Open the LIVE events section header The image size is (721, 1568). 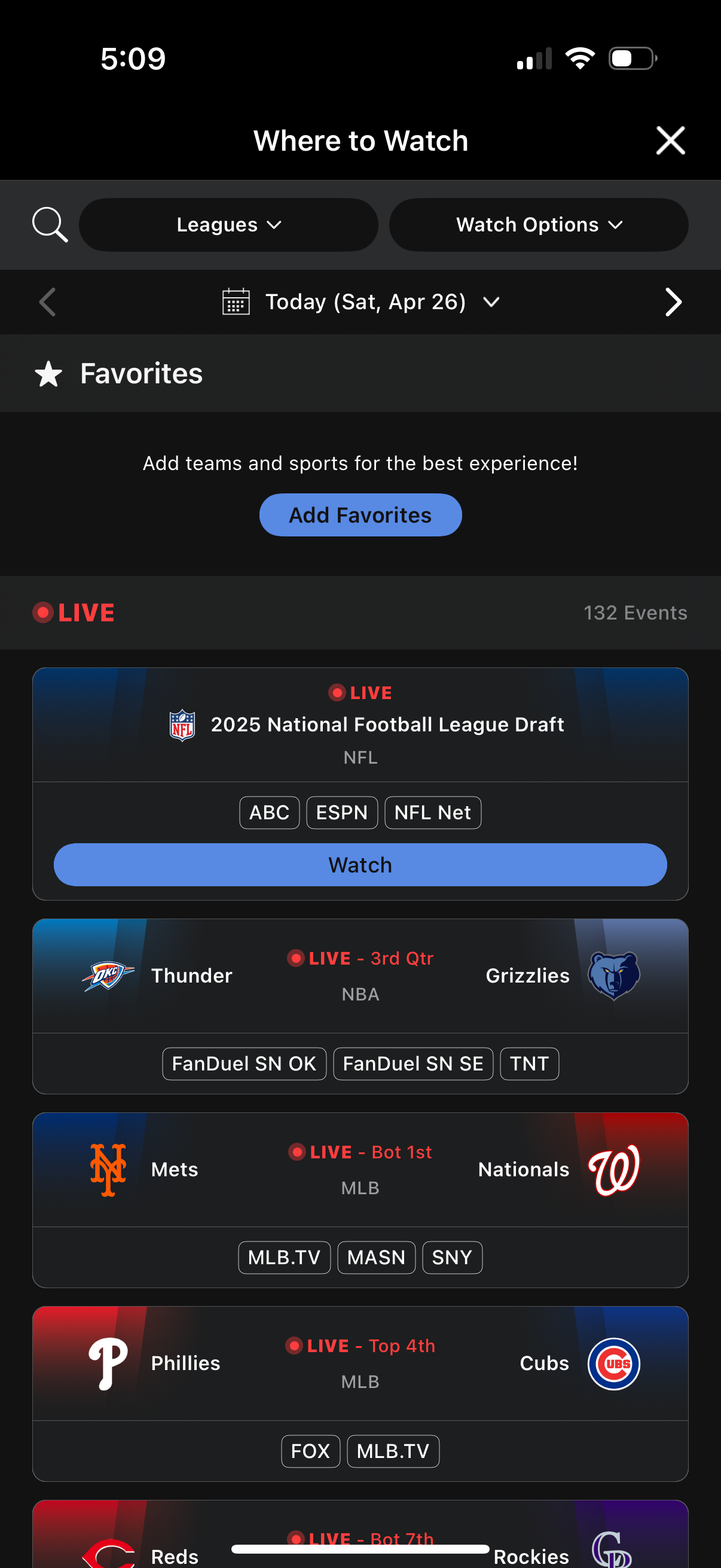[73, 612]
